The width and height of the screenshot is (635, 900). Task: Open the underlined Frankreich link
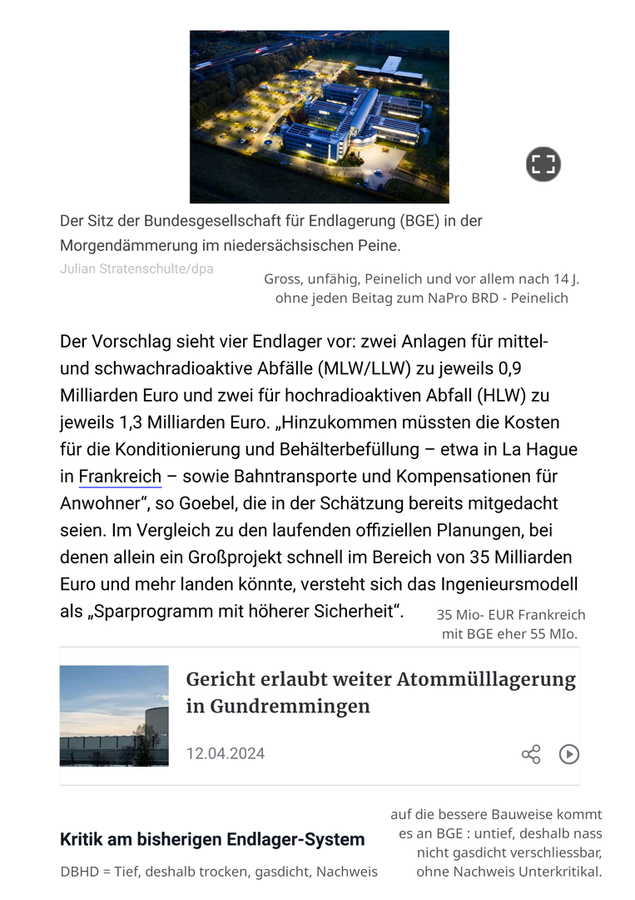click(x=120, y=476)
